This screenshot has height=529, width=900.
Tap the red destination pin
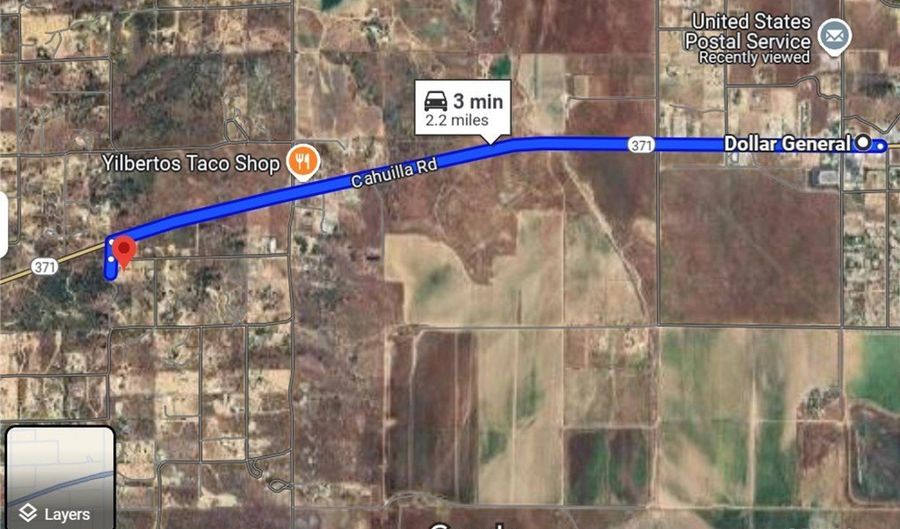point(123,250)
